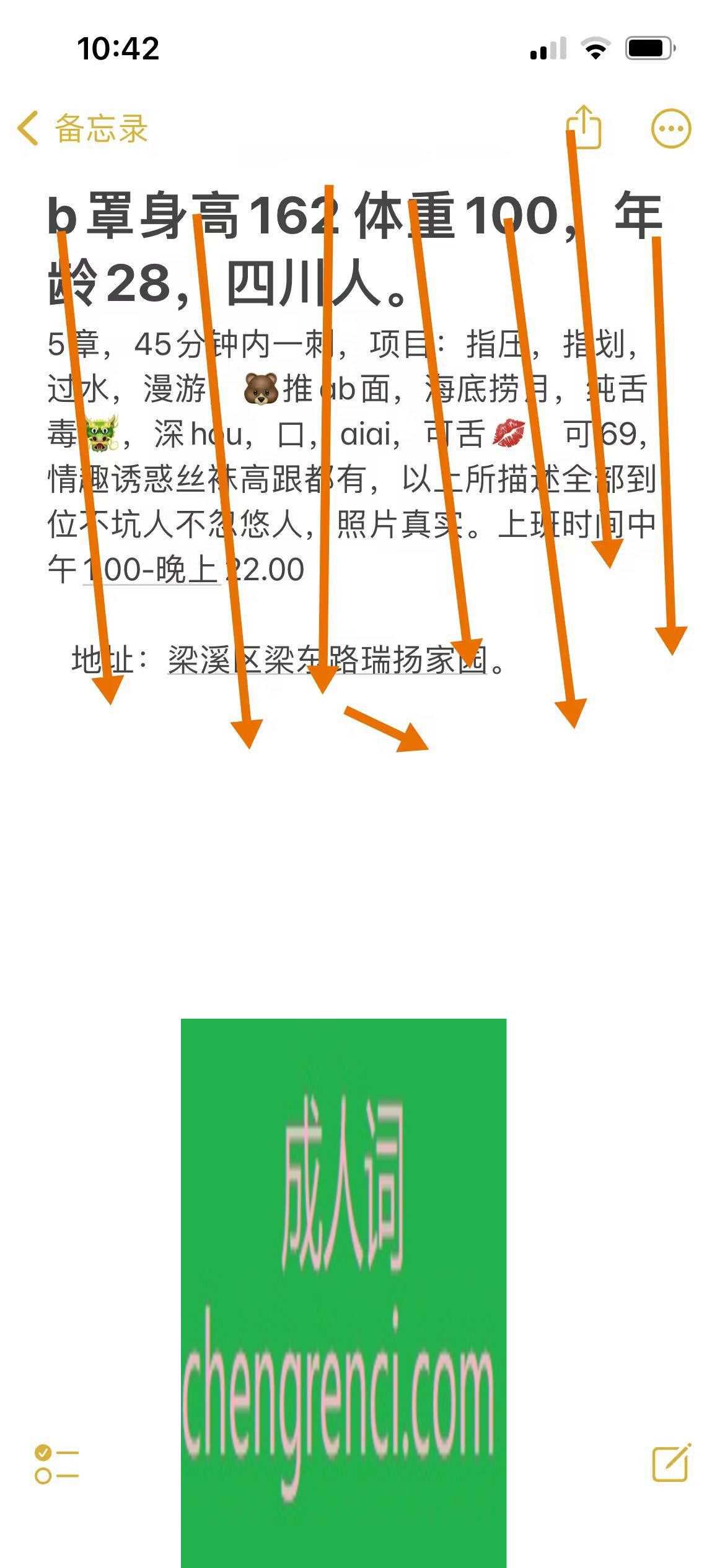725x1568 pixels.
Task: Open the more options menu
Action: pyautogui.click(x=670, y=129)
